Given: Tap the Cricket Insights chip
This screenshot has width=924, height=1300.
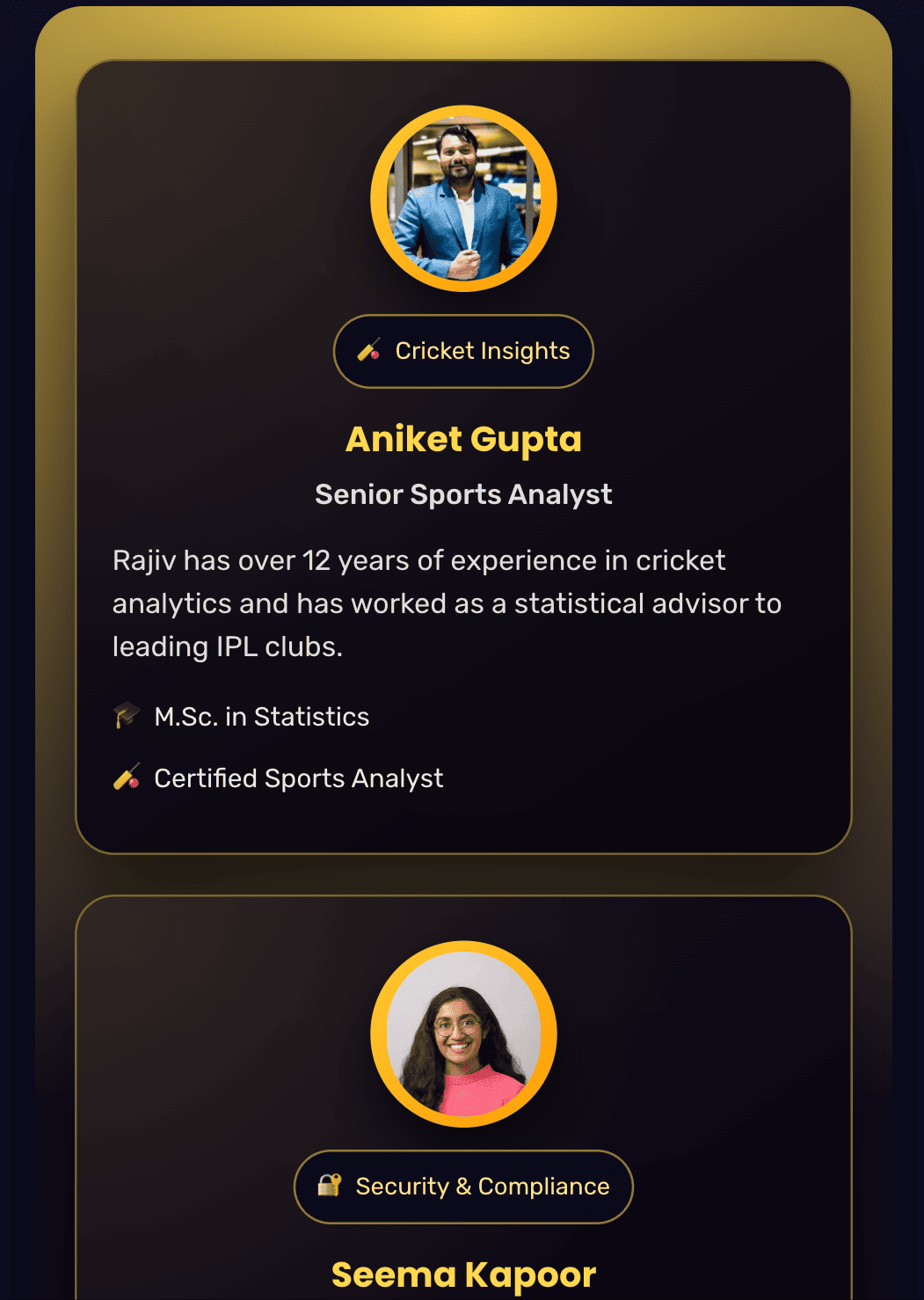Looking at the screenshot, I should tap(463, 351).
